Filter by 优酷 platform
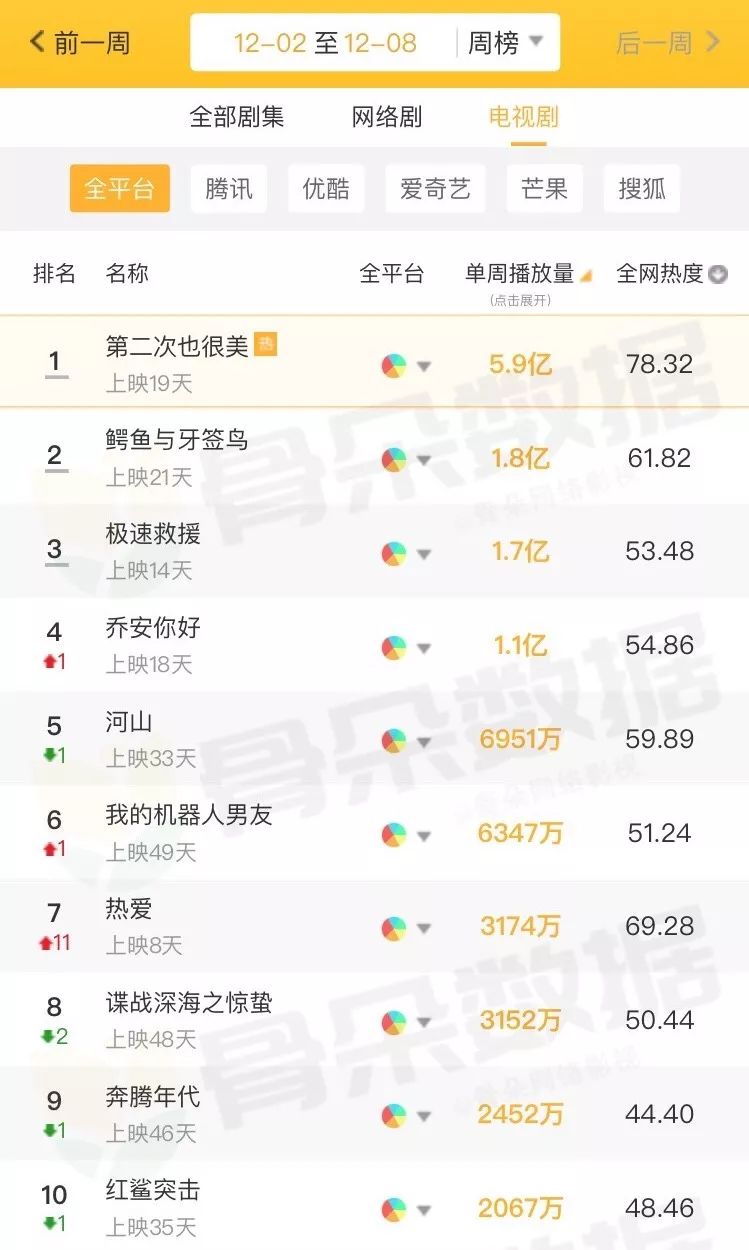 [326, 189]
